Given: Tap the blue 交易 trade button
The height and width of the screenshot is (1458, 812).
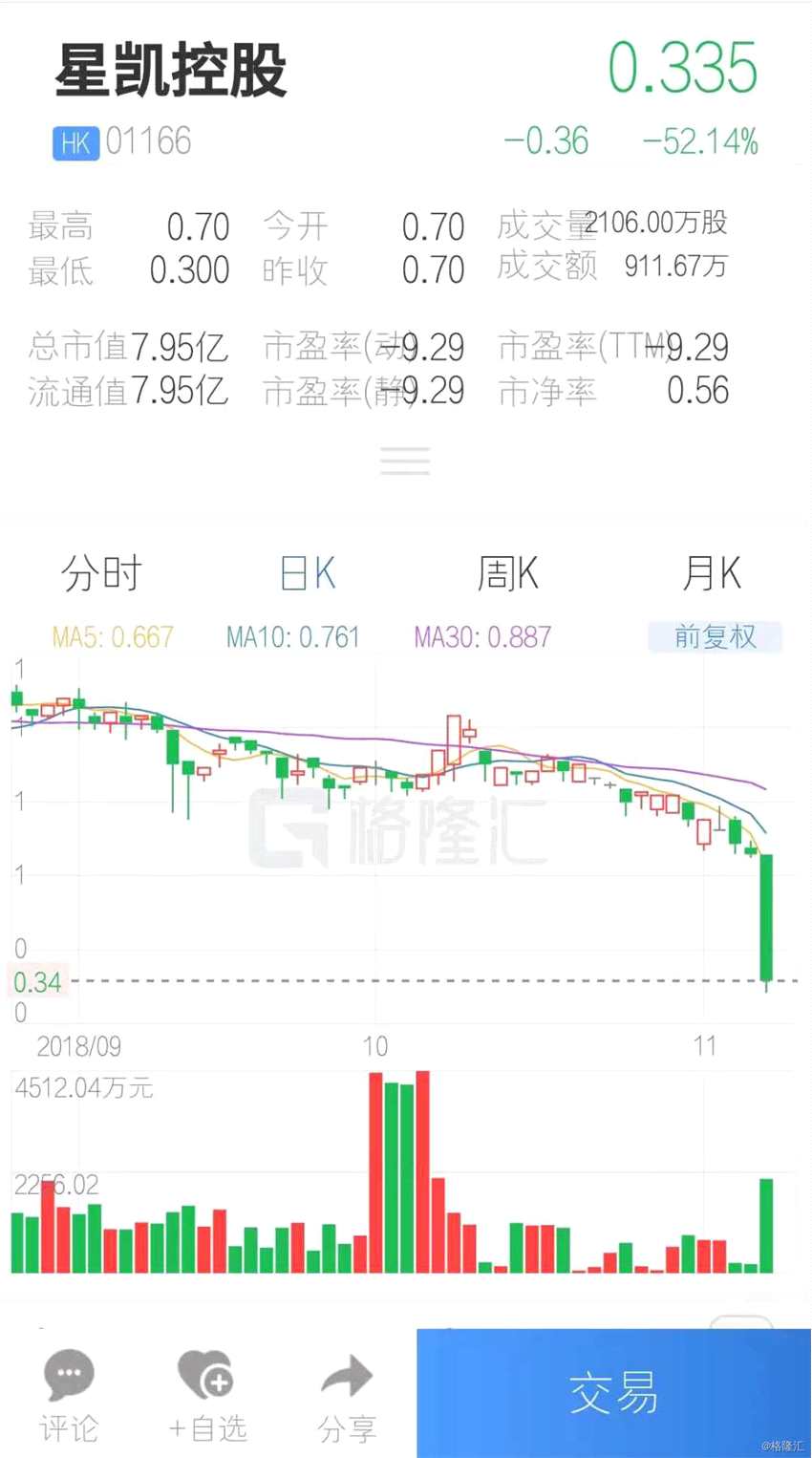Looking at the screenshot, I should (613, 1392).
